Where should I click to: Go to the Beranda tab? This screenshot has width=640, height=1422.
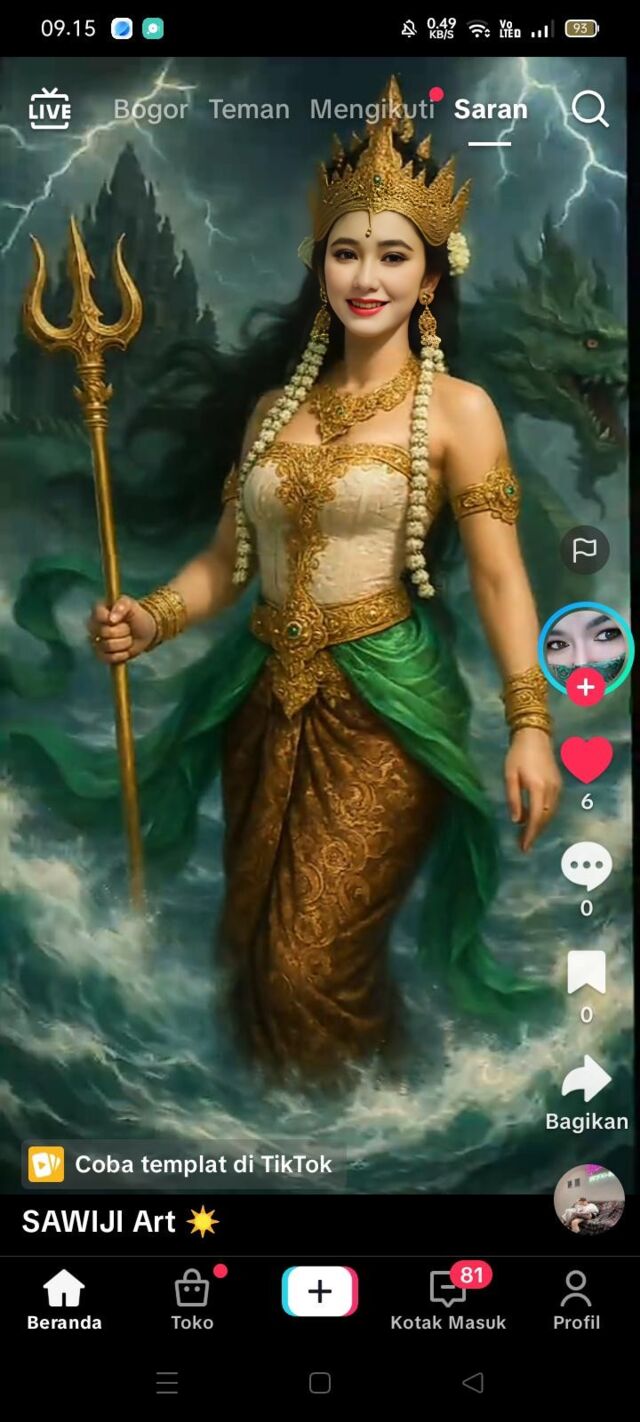coord(64,1300)
